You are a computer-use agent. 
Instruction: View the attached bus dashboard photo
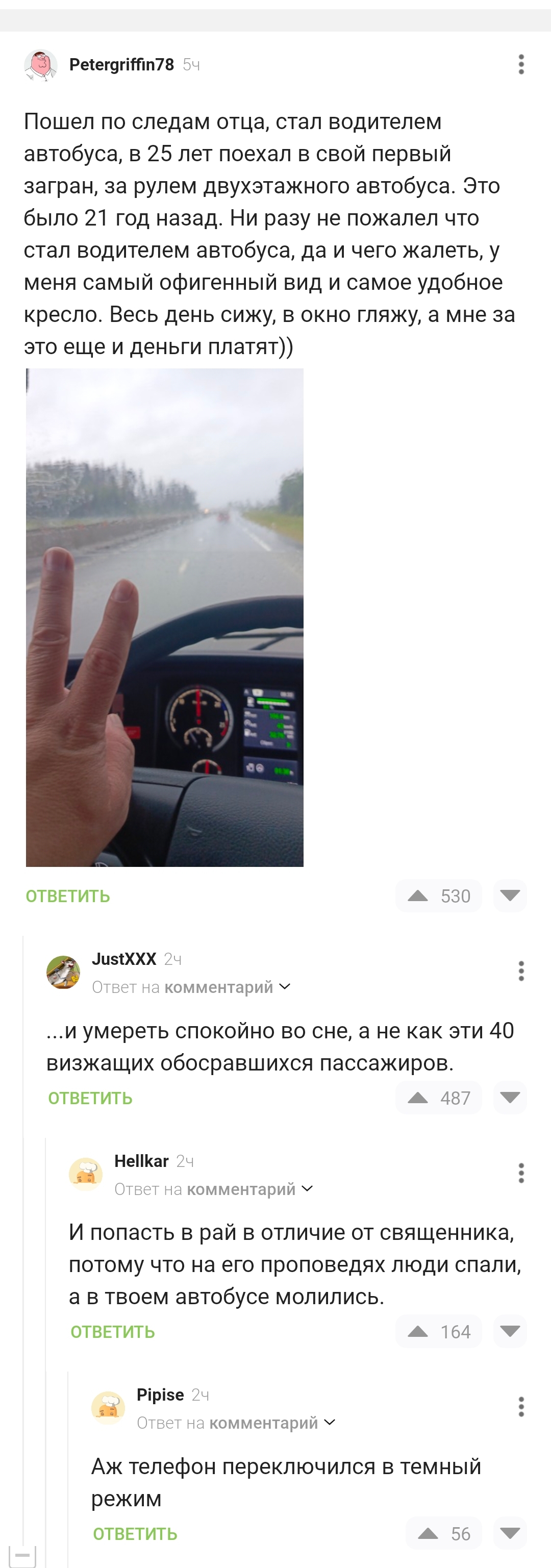coord(164,617)
